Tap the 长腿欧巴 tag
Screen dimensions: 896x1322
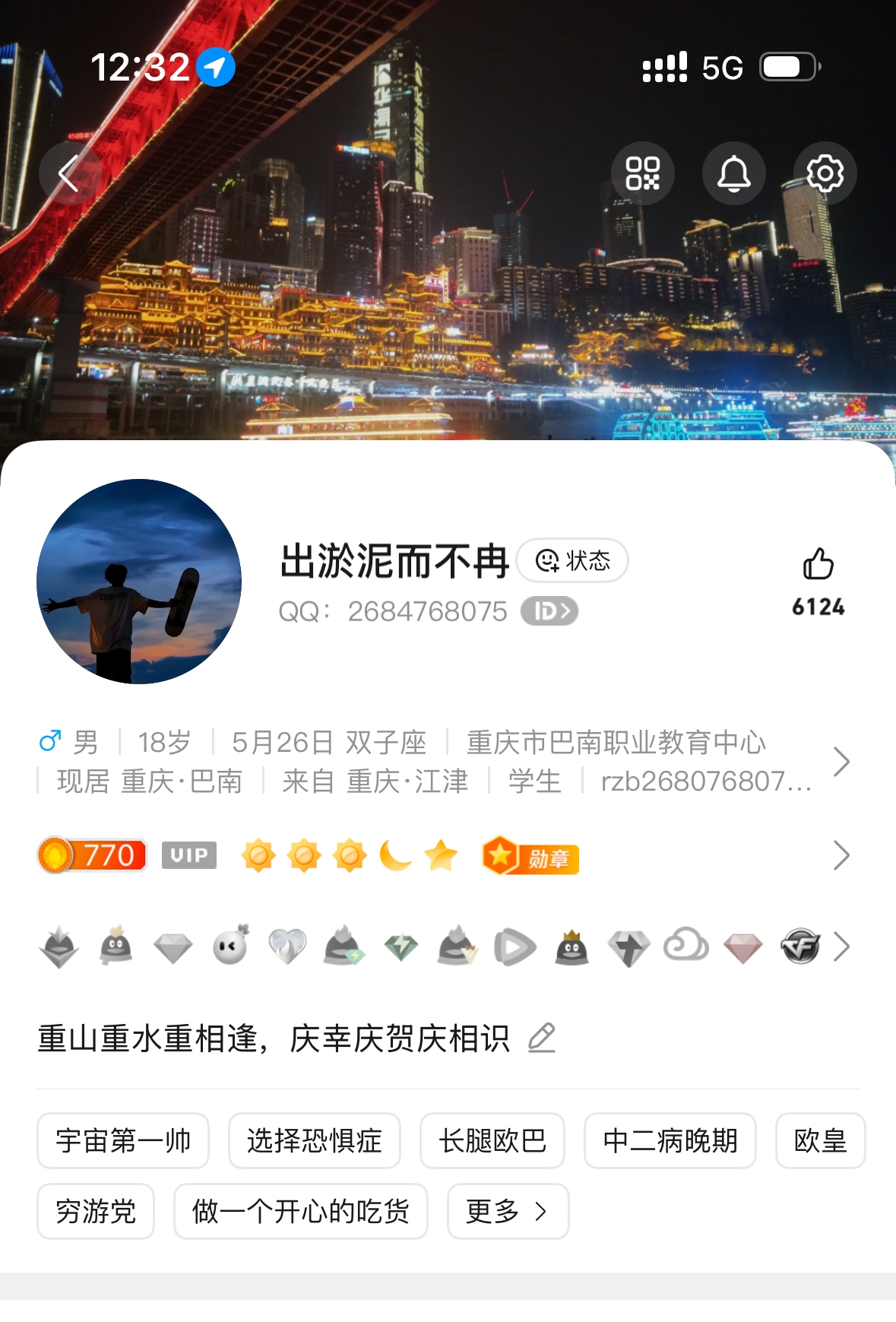[x=492, y=1140]
